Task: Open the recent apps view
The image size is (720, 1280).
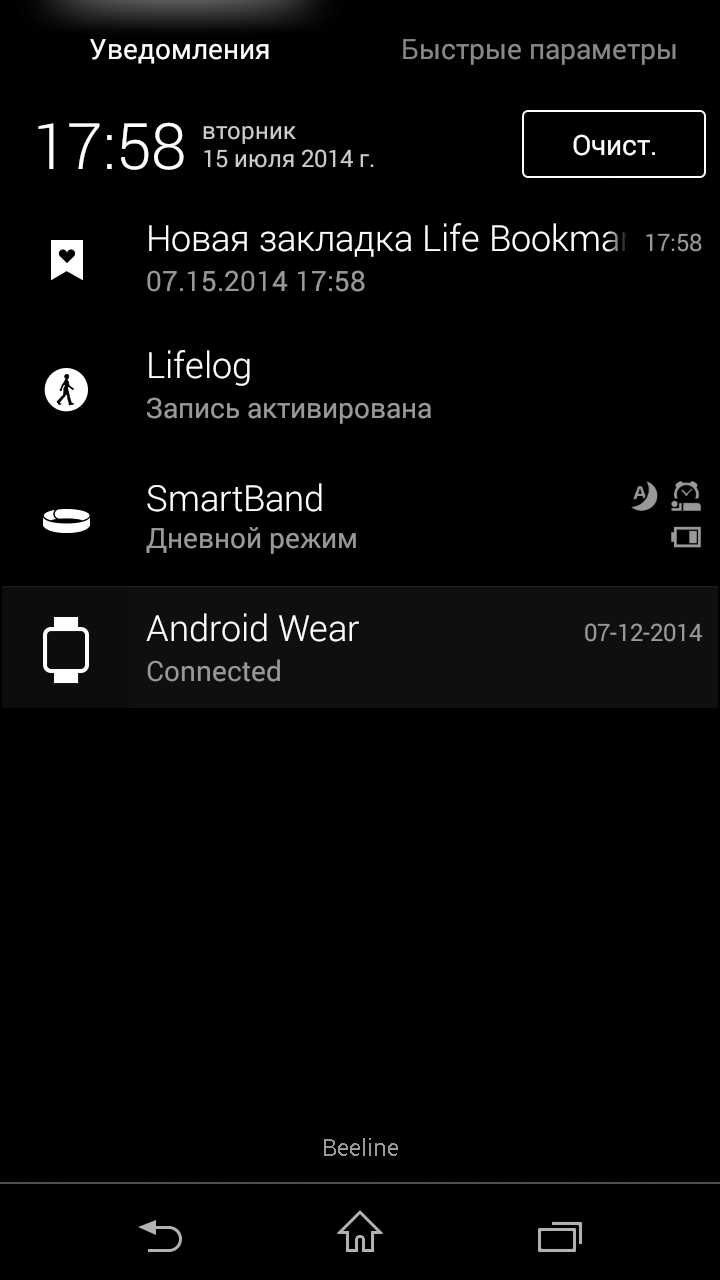Action: click(x=560, y=1237)
